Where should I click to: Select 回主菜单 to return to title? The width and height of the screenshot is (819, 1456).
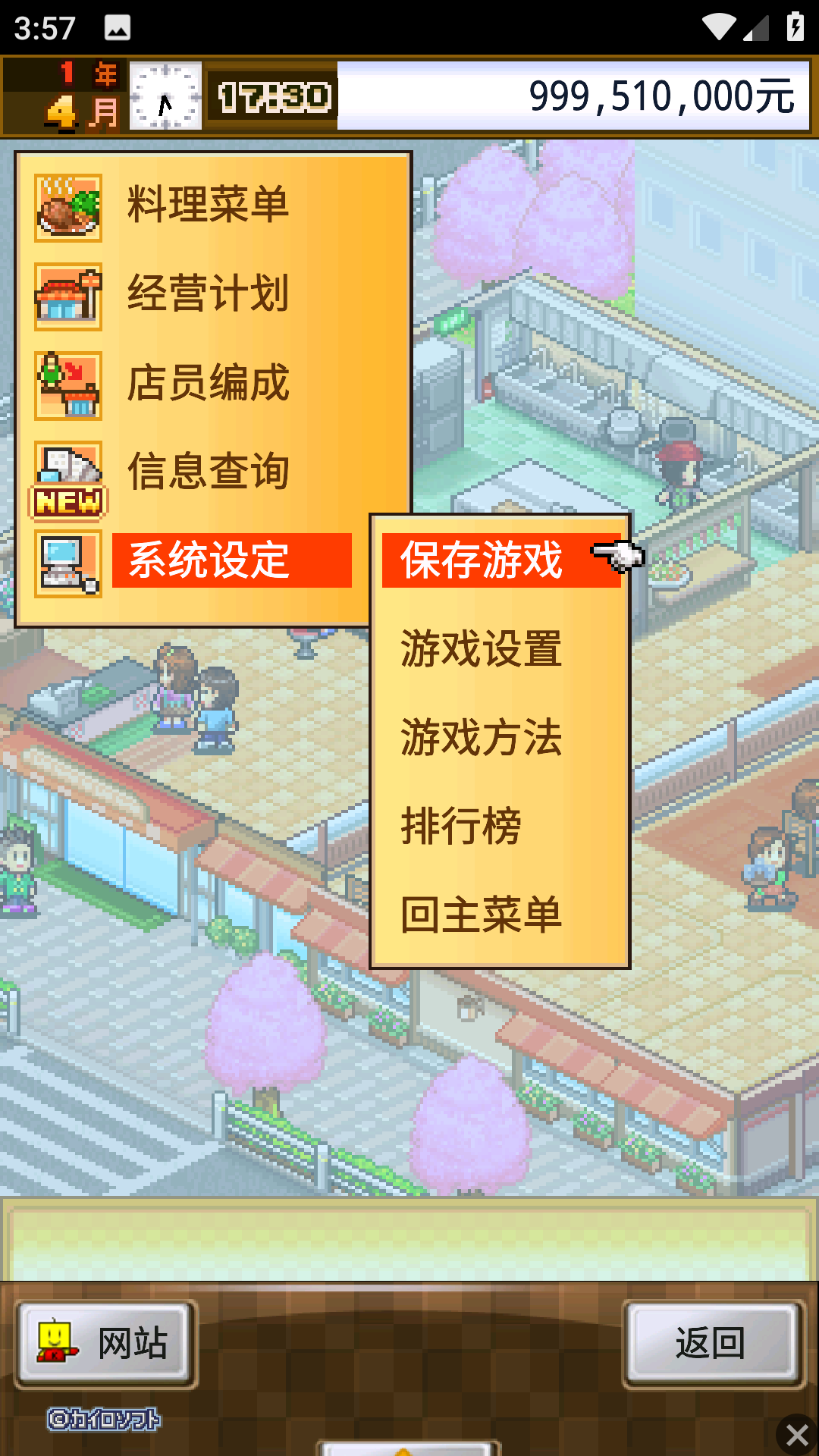[482, 915]
